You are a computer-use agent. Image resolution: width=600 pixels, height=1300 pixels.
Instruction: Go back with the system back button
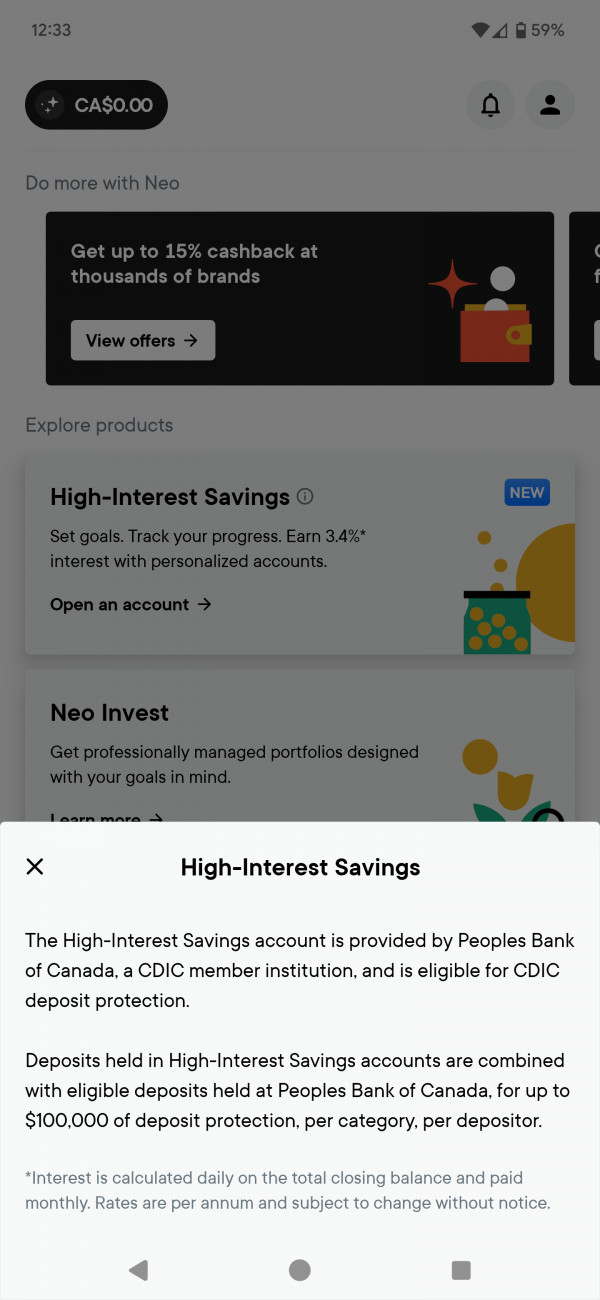click(x=139, y=1270)
